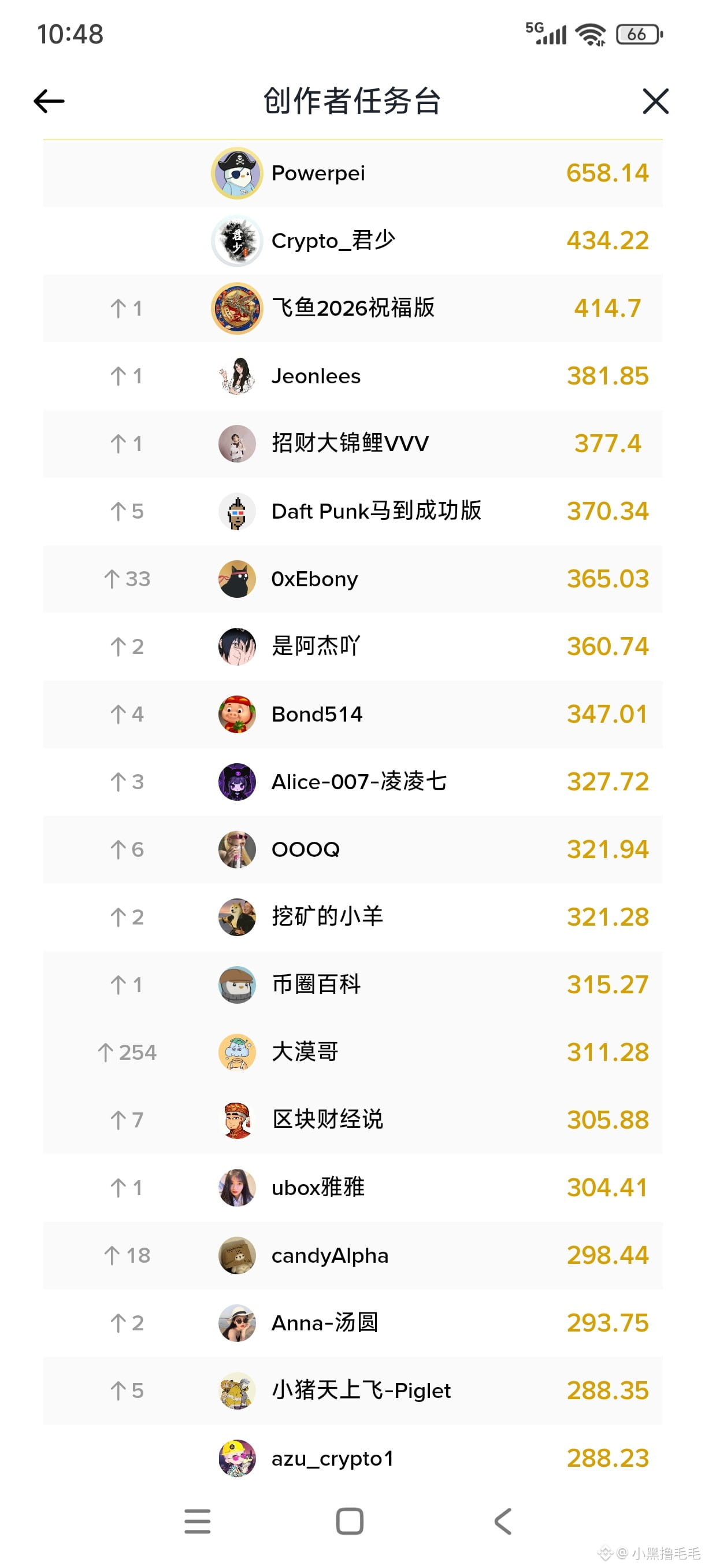Viewport: 705px width, 1568px height.
Task: Select candyAlpha in the list
Action: (329, 1255)
